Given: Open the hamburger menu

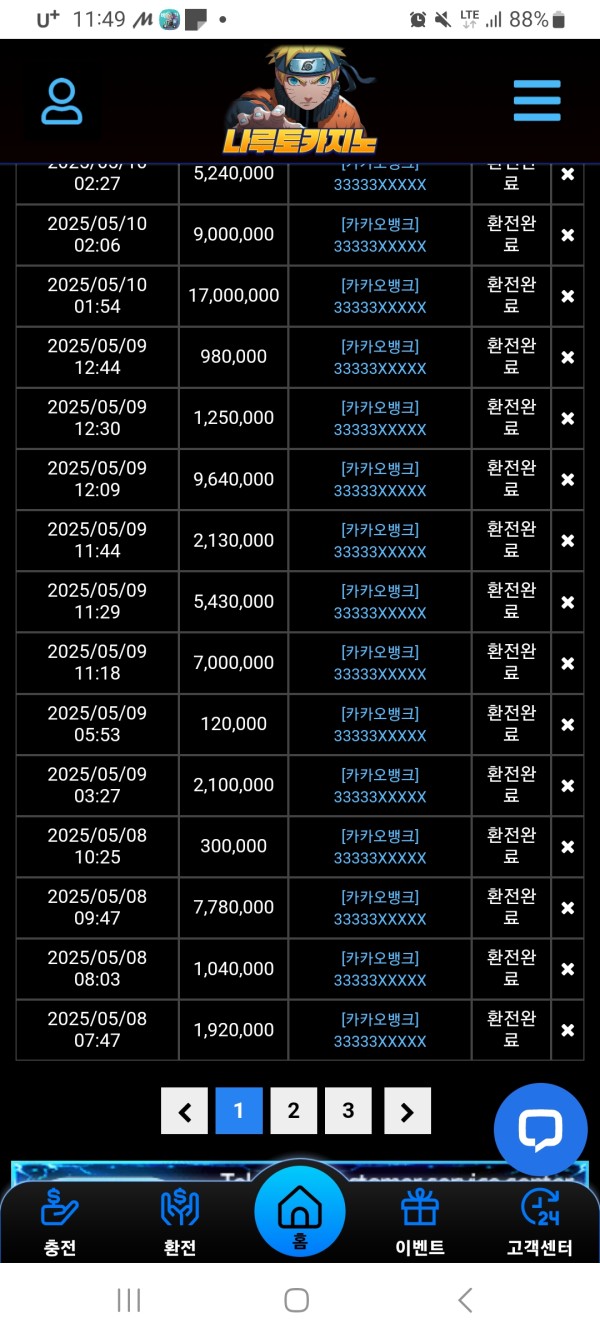Looking at the screenshot, I should click(x=537, y=101).
